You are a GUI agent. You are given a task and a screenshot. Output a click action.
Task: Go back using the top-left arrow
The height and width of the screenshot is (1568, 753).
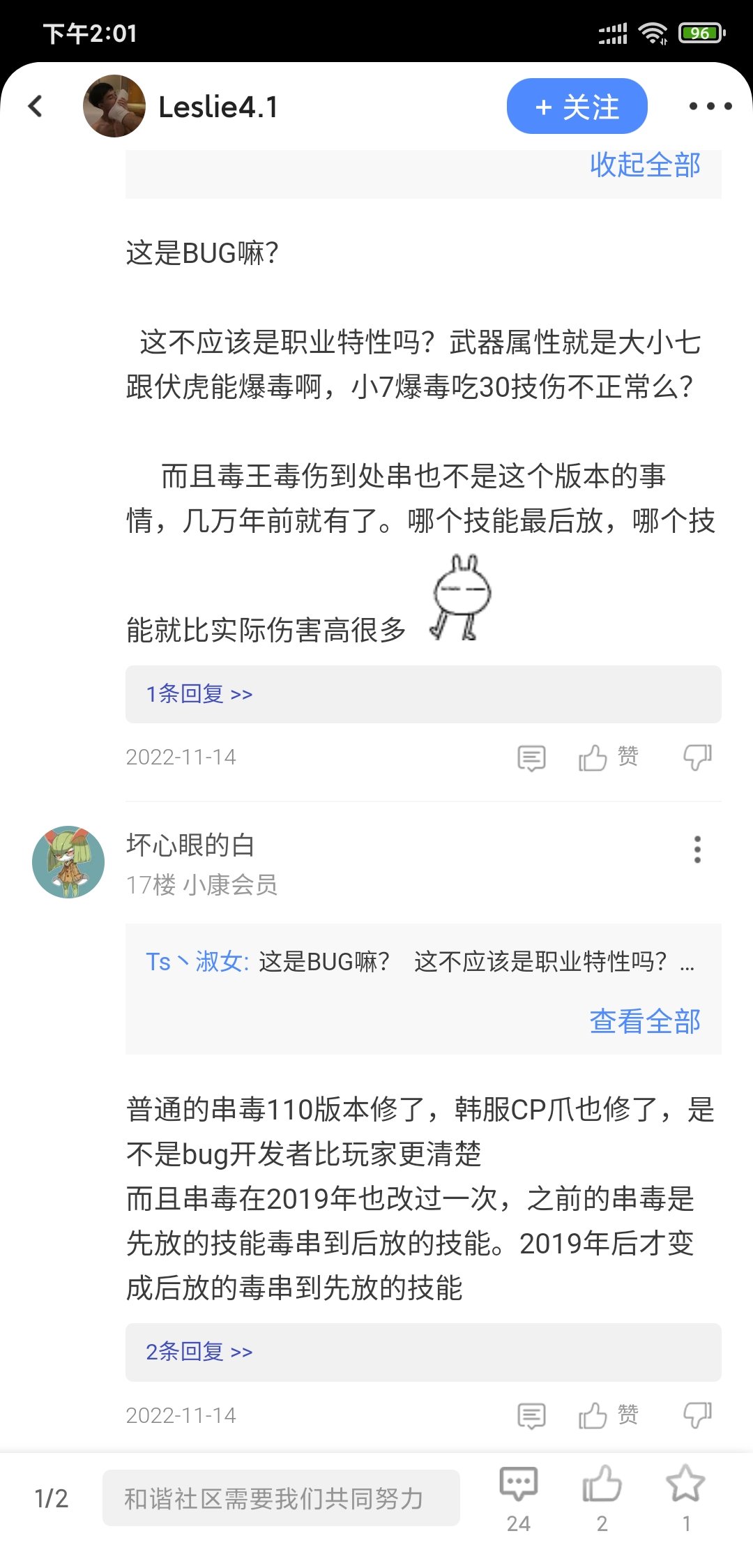(35, 107)
